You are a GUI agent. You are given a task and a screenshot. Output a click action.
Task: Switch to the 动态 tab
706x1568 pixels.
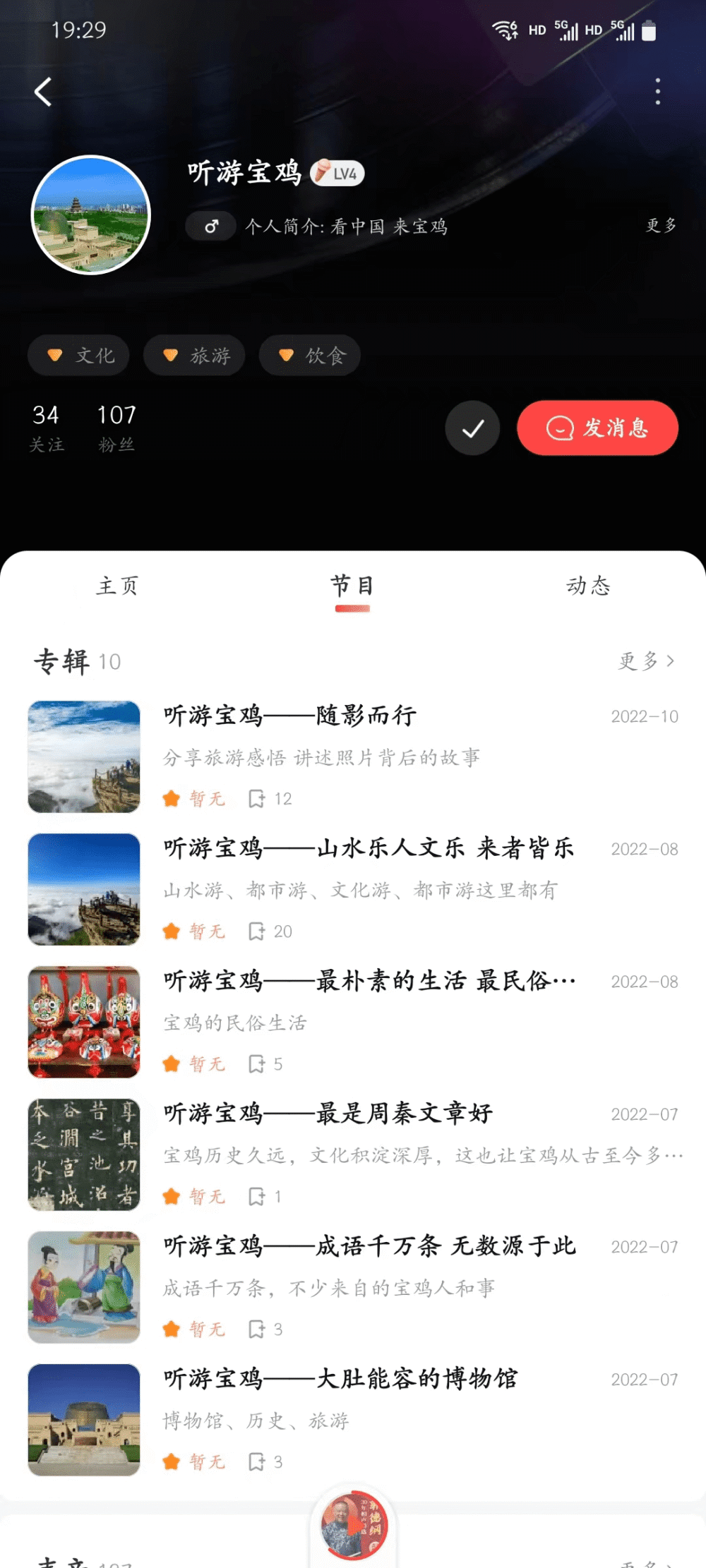coord(587,586)
